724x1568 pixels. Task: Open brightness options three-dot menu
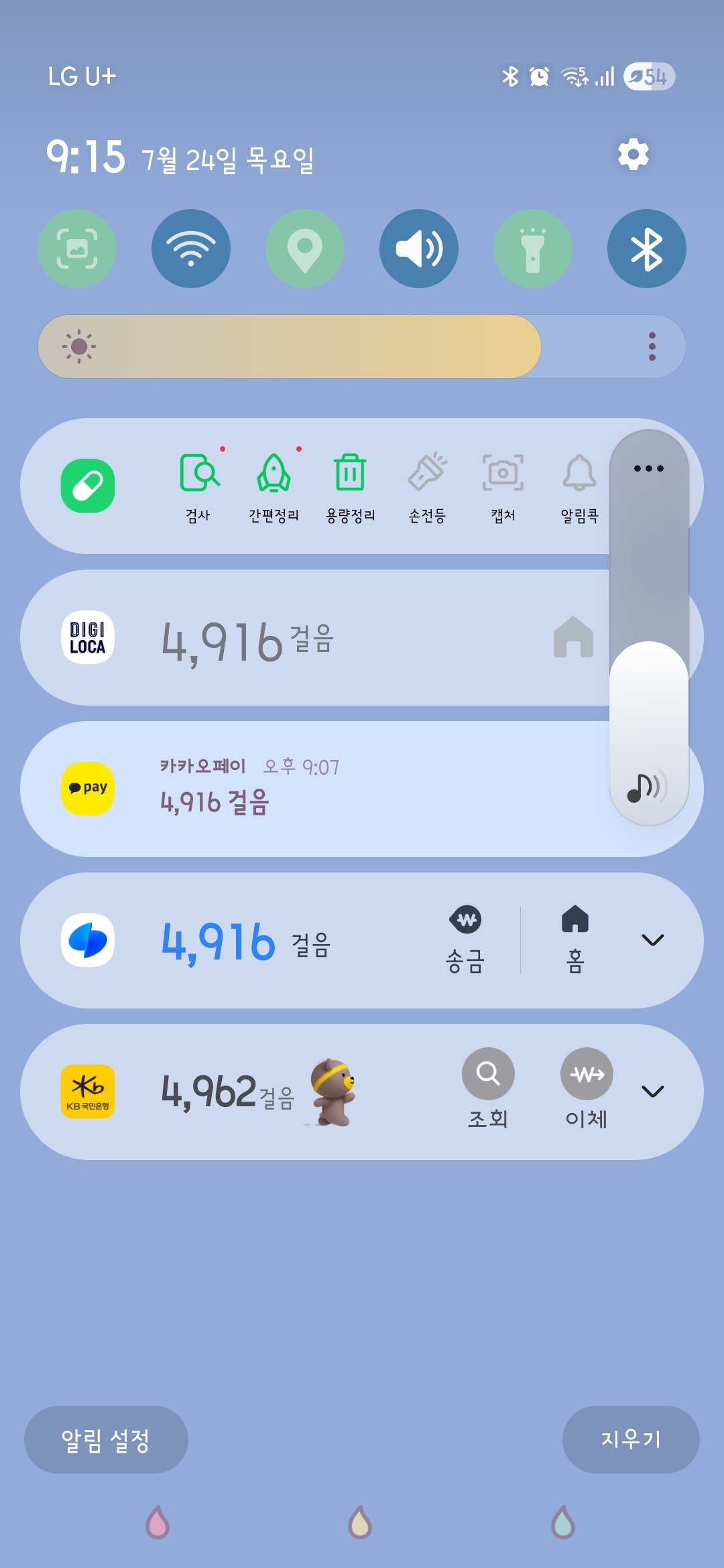point(652,346)
